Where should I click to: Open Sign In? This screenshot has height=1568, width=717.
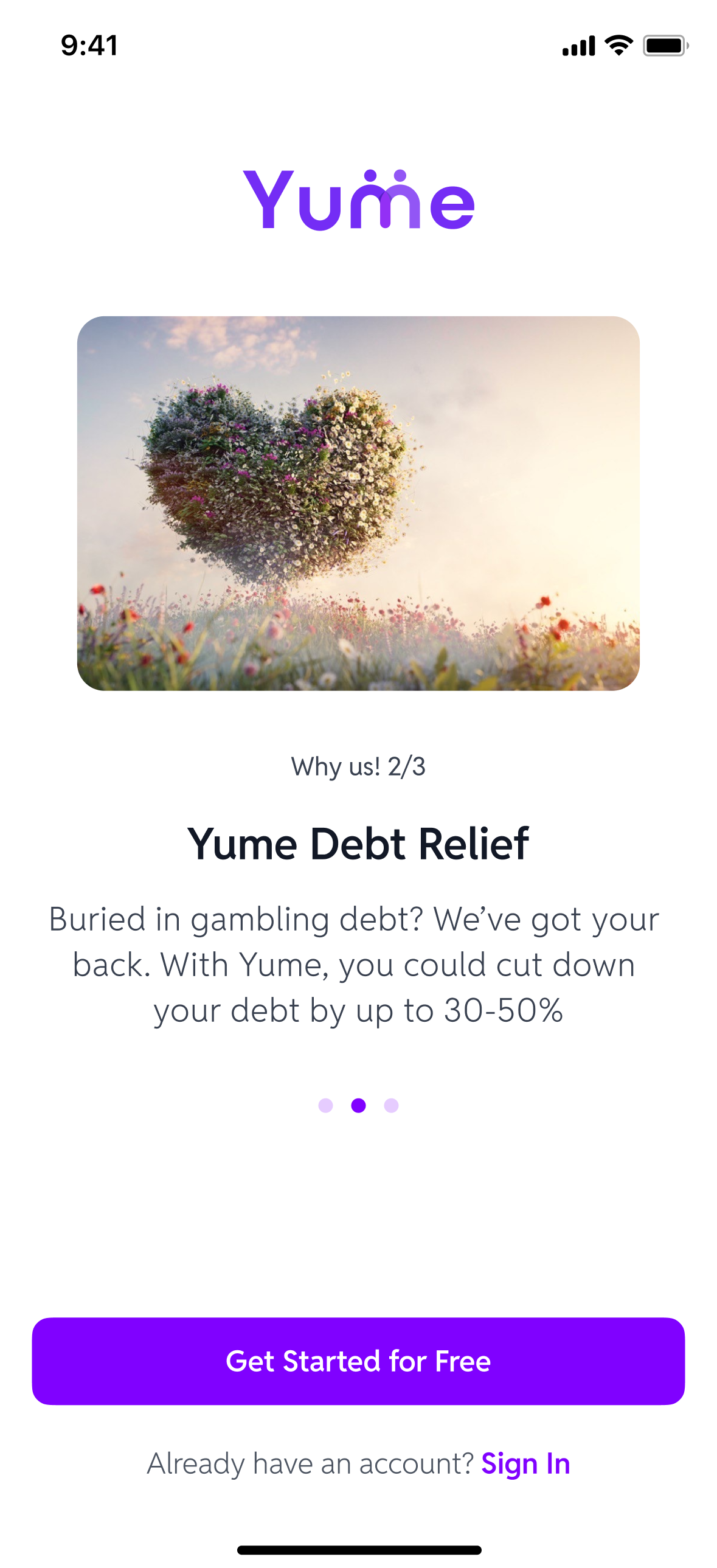point(526,1463)
